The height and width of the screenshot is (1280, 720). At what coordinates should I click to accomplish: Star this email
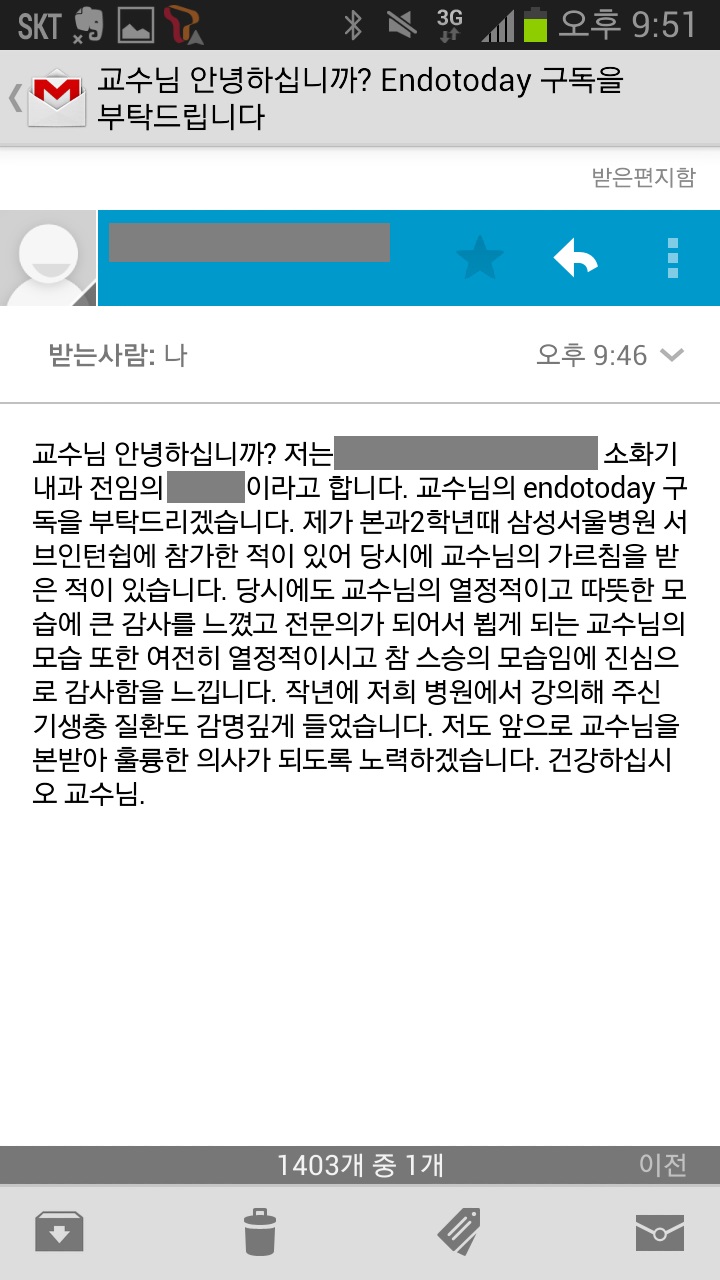pos(480,259)
